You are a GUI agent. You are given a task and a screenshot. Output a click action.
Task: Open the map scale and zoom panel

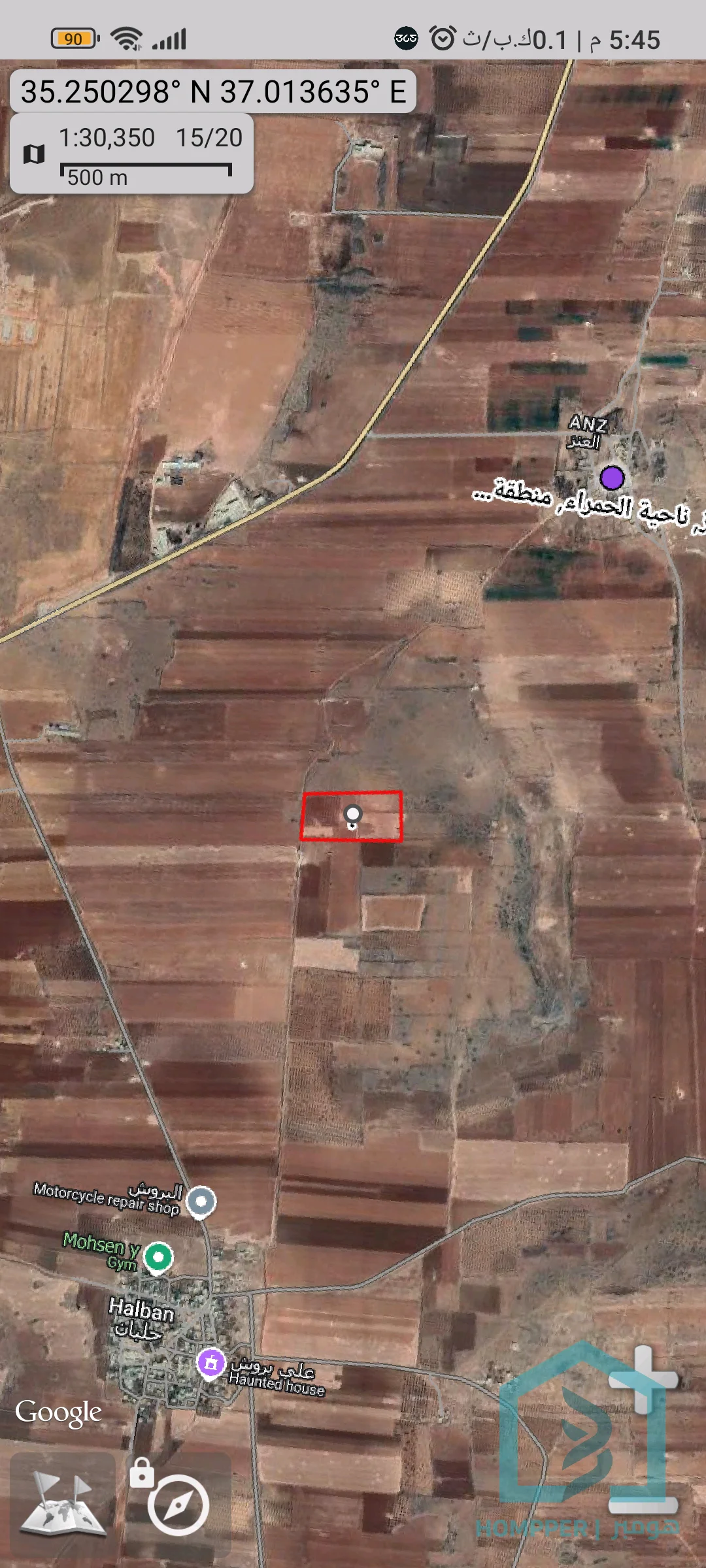[x=131, y=154]
